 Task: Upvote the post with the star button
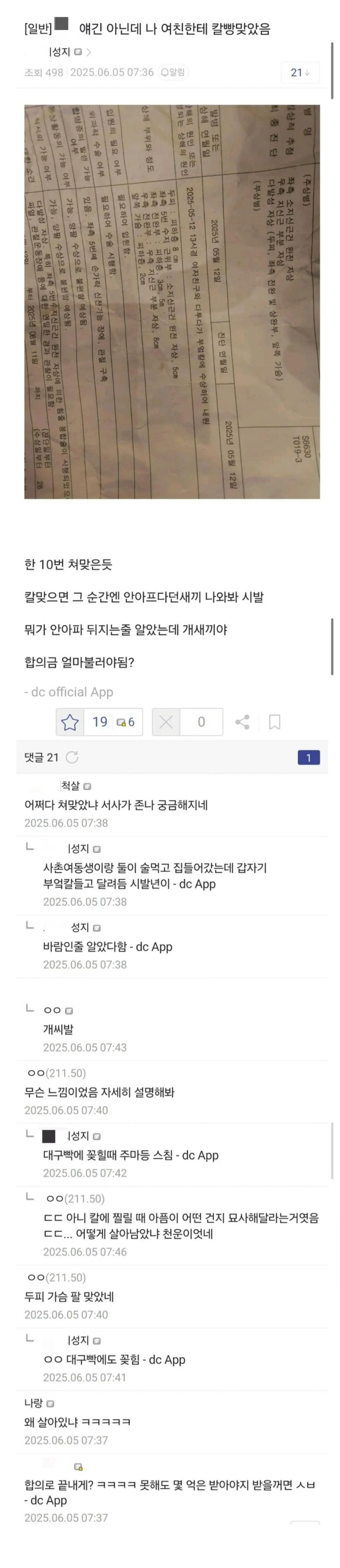(70, 722)
